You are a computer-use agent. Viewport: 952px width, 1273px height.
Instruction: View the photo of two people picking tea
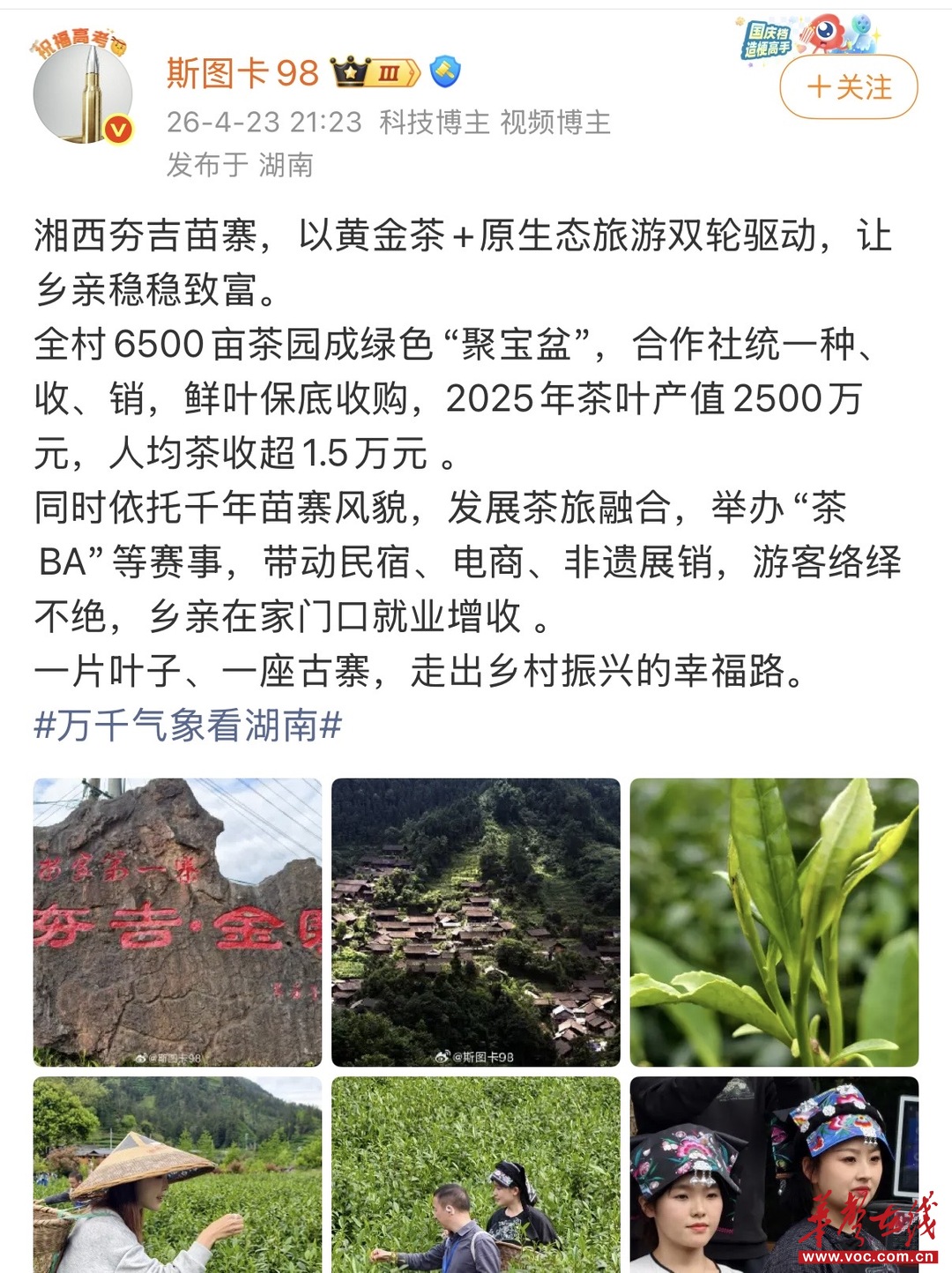(x=476, y=1174)
